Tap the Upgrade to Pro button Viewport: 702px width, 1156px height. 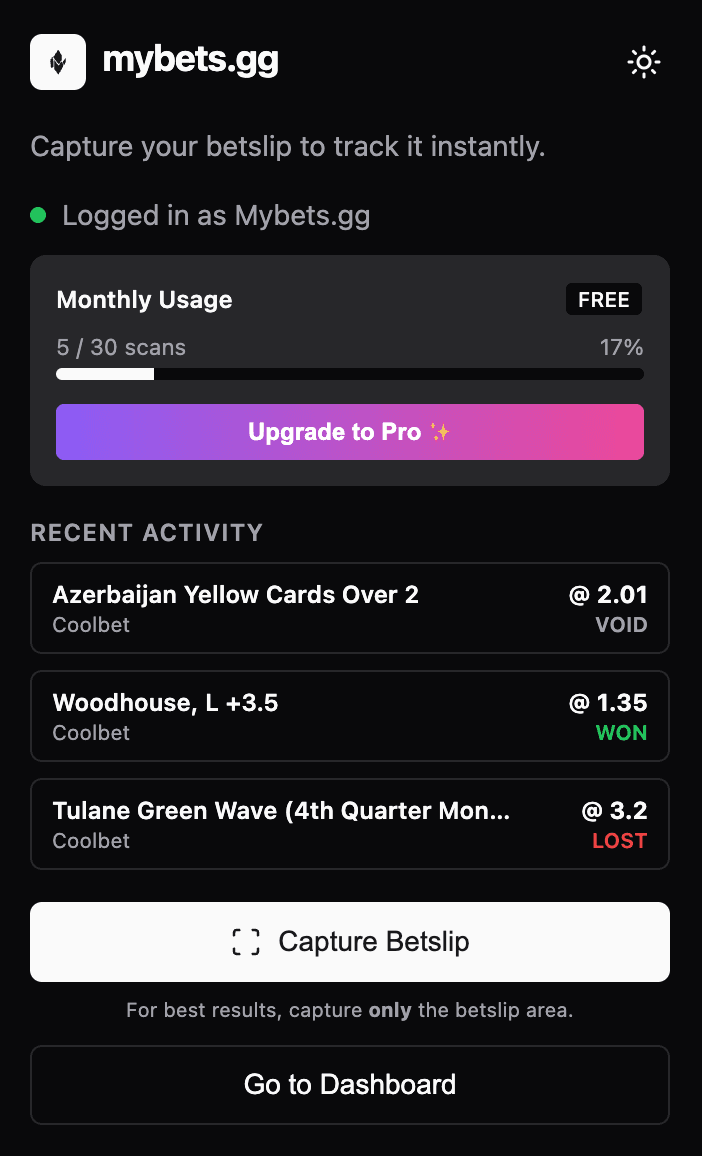pyautogui.click(x=350, y=432)
